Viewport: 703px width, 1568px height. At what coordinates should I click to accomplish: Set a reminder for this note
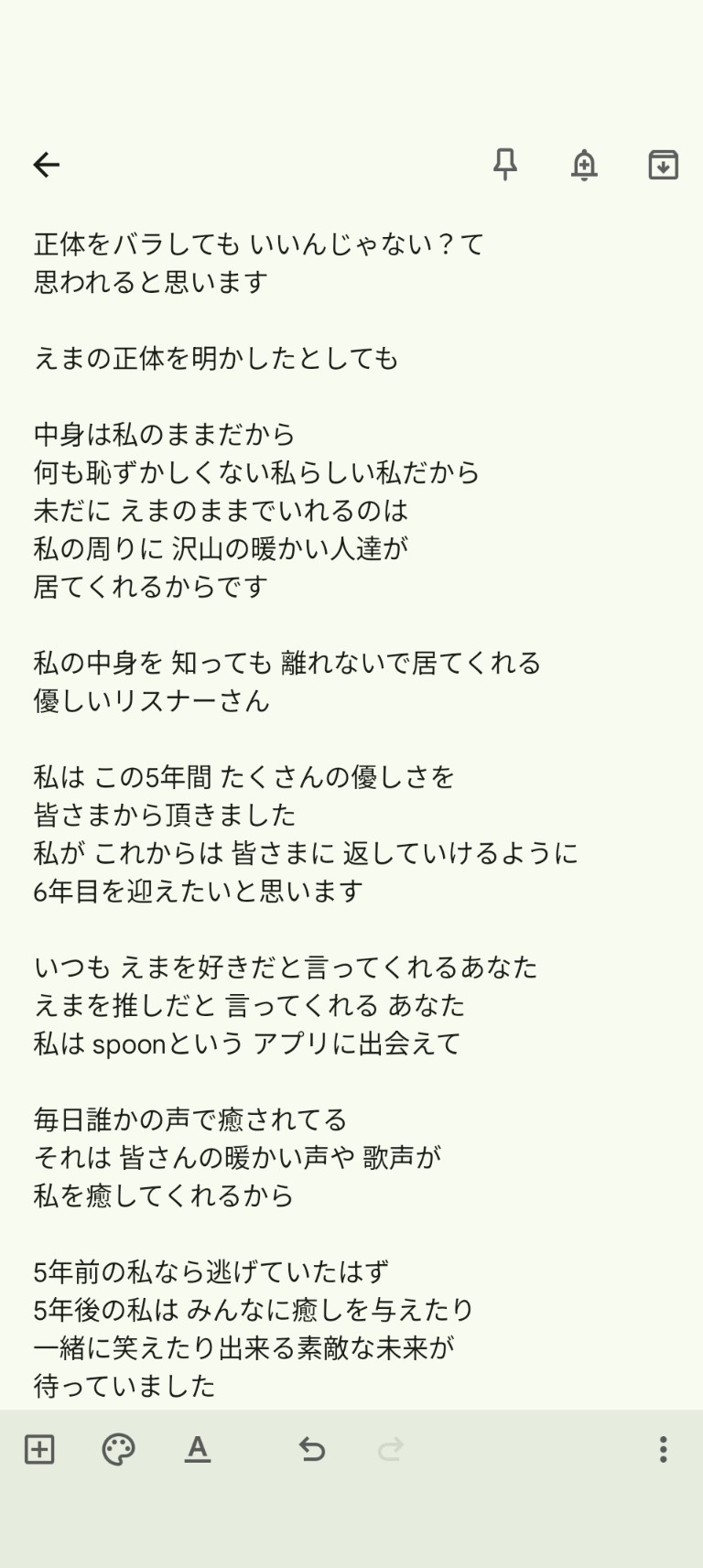(584, 165)
